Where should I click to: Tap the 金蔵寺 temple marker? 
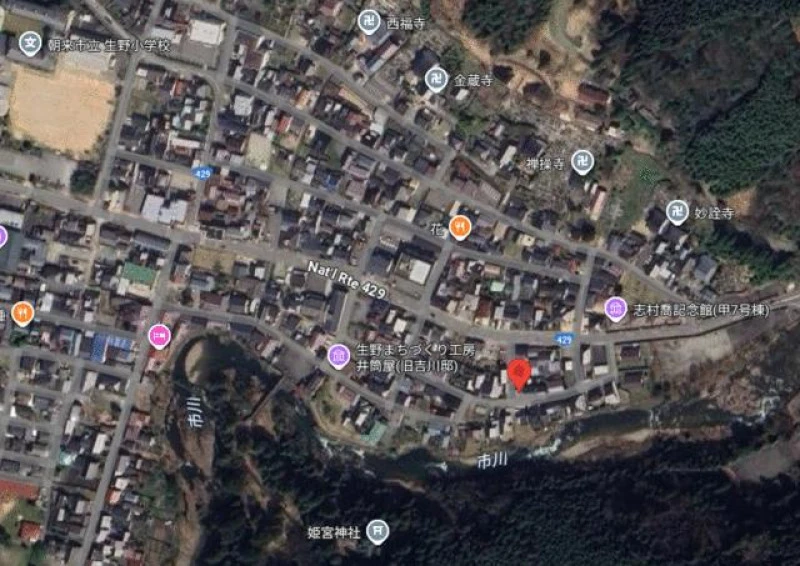click(436, 80)
